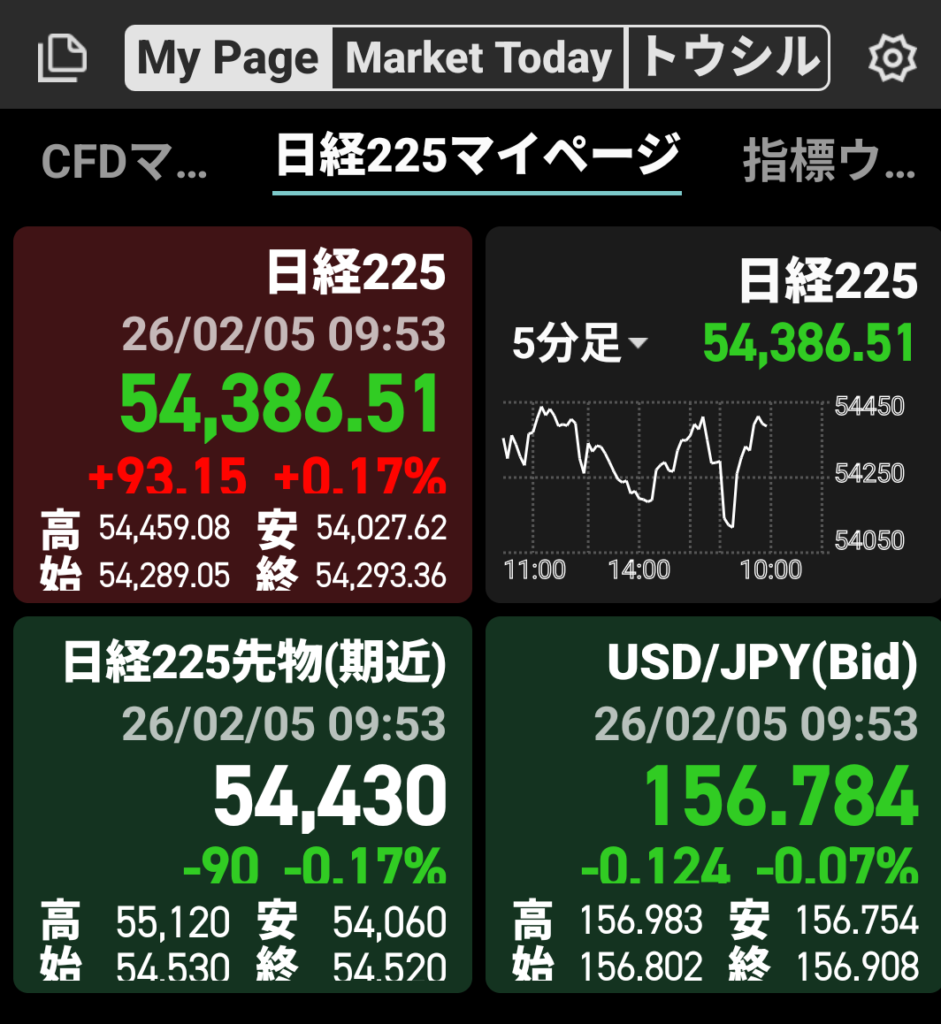Open the 日経225 quote card

(242, 415)
